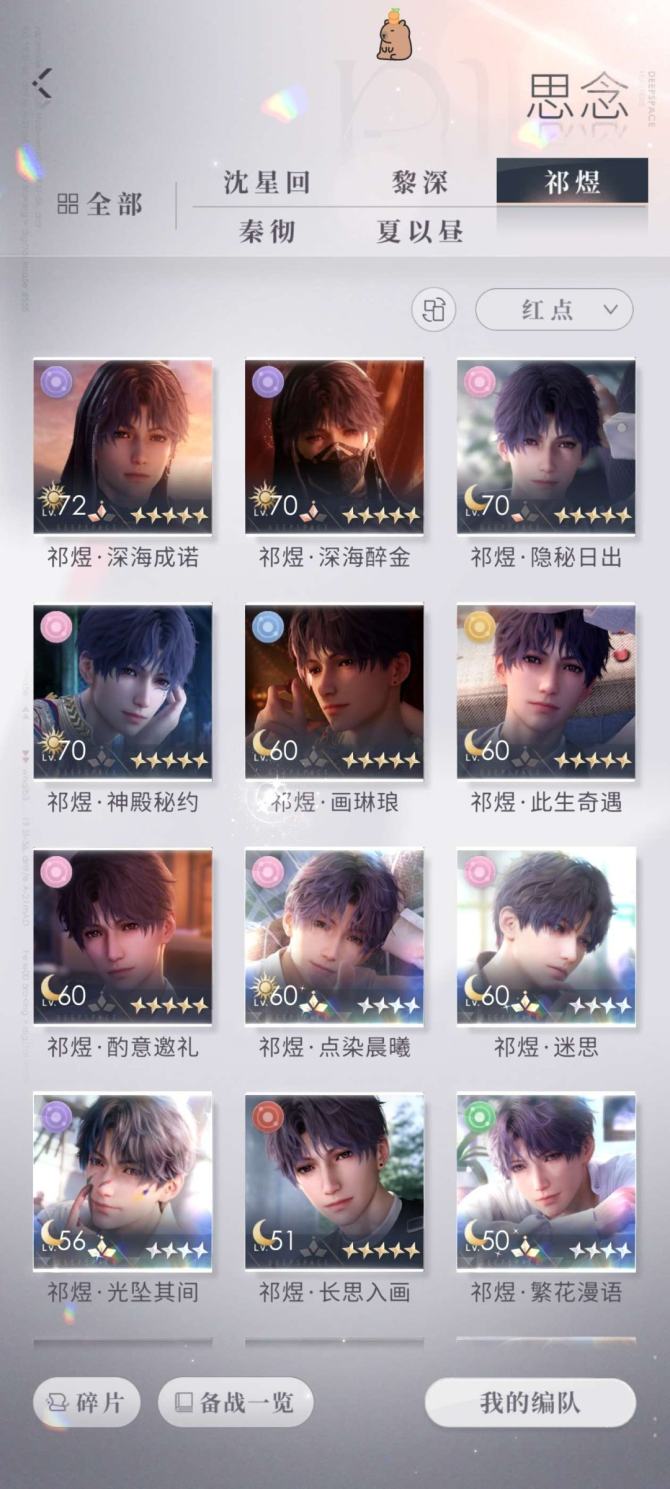Select the 全部 all filter
The image size is (670, 1489).
pos(100,205)
